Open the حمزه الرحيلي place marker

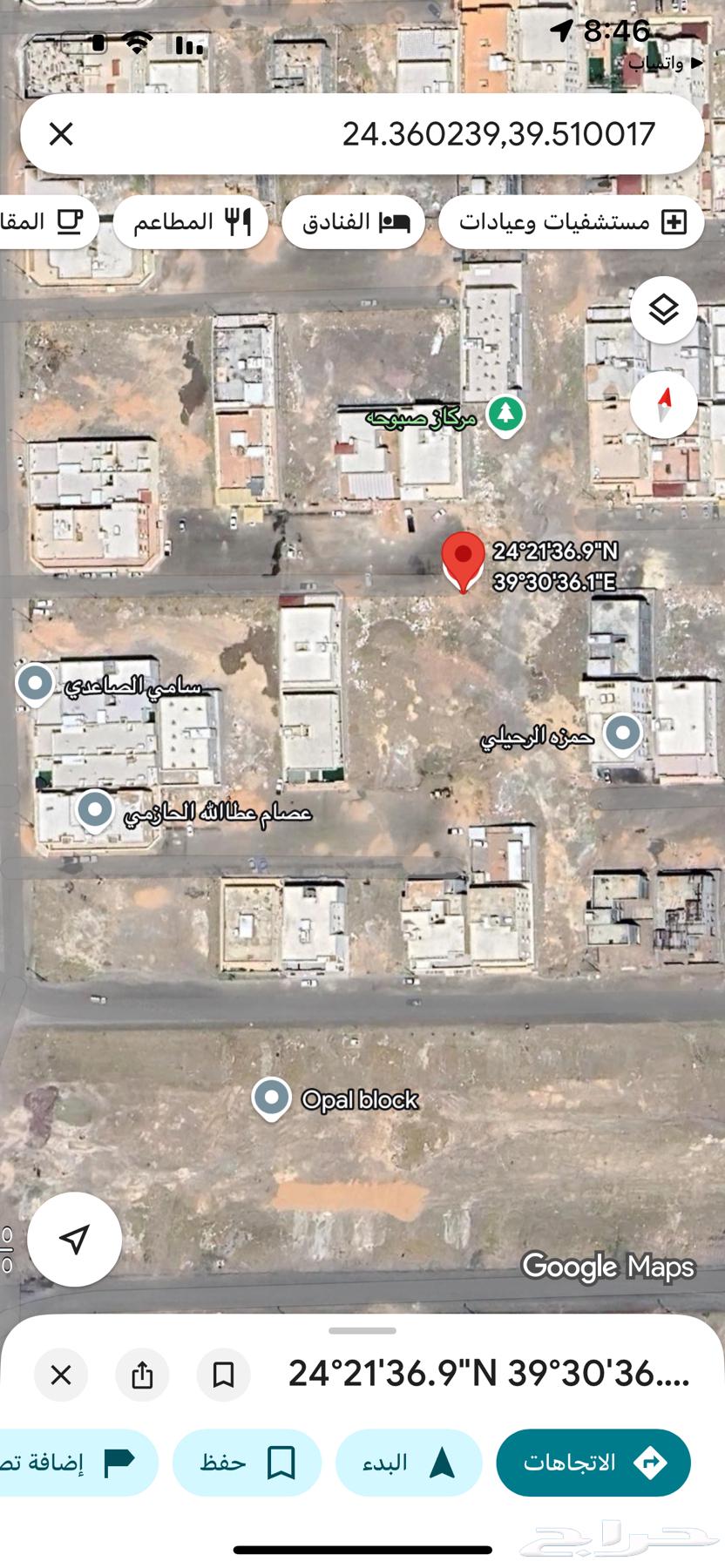click(x=622, y=733)
